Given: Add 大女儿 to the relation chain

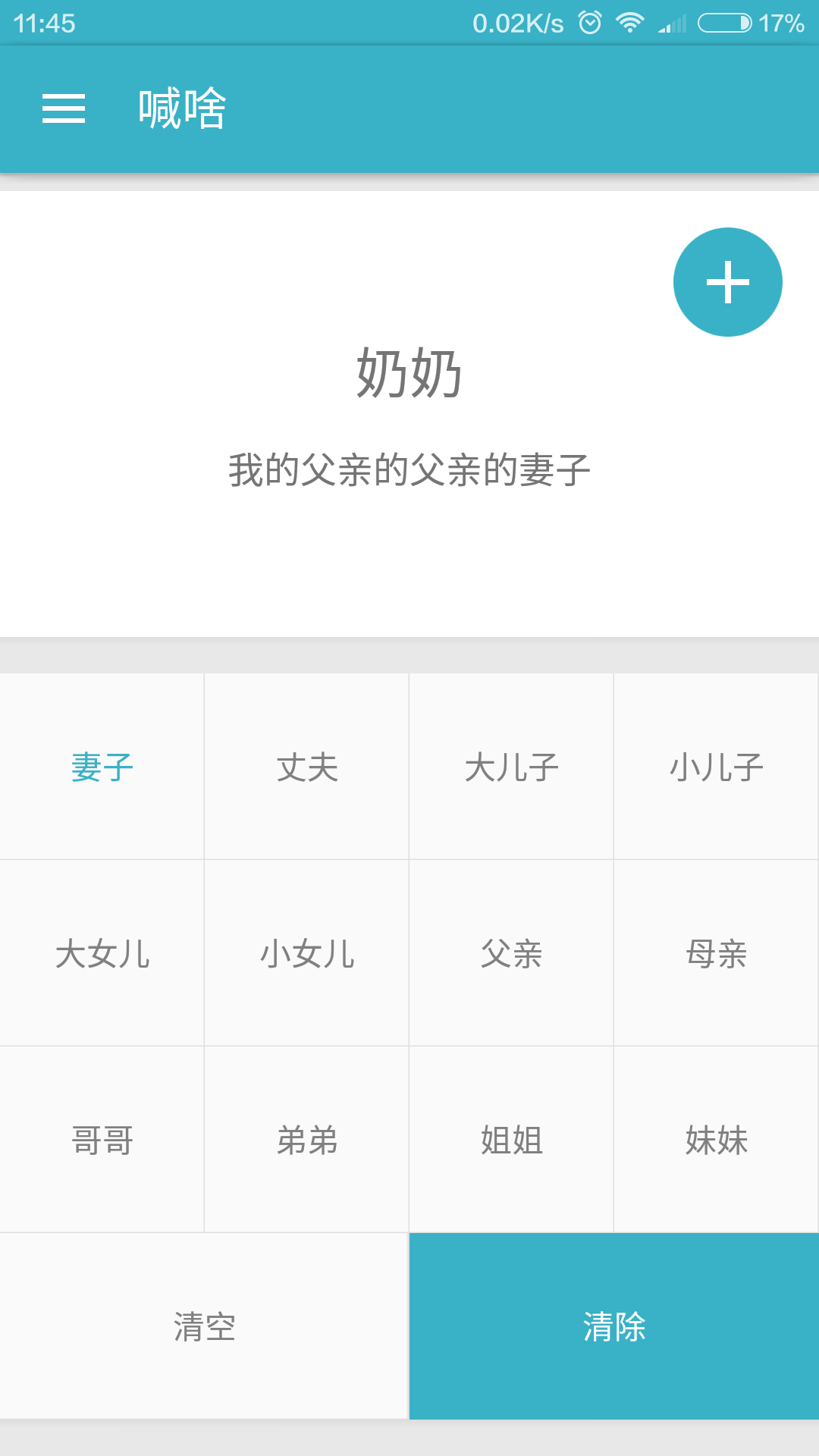Looking at the screenshot, I should [102, 953].
